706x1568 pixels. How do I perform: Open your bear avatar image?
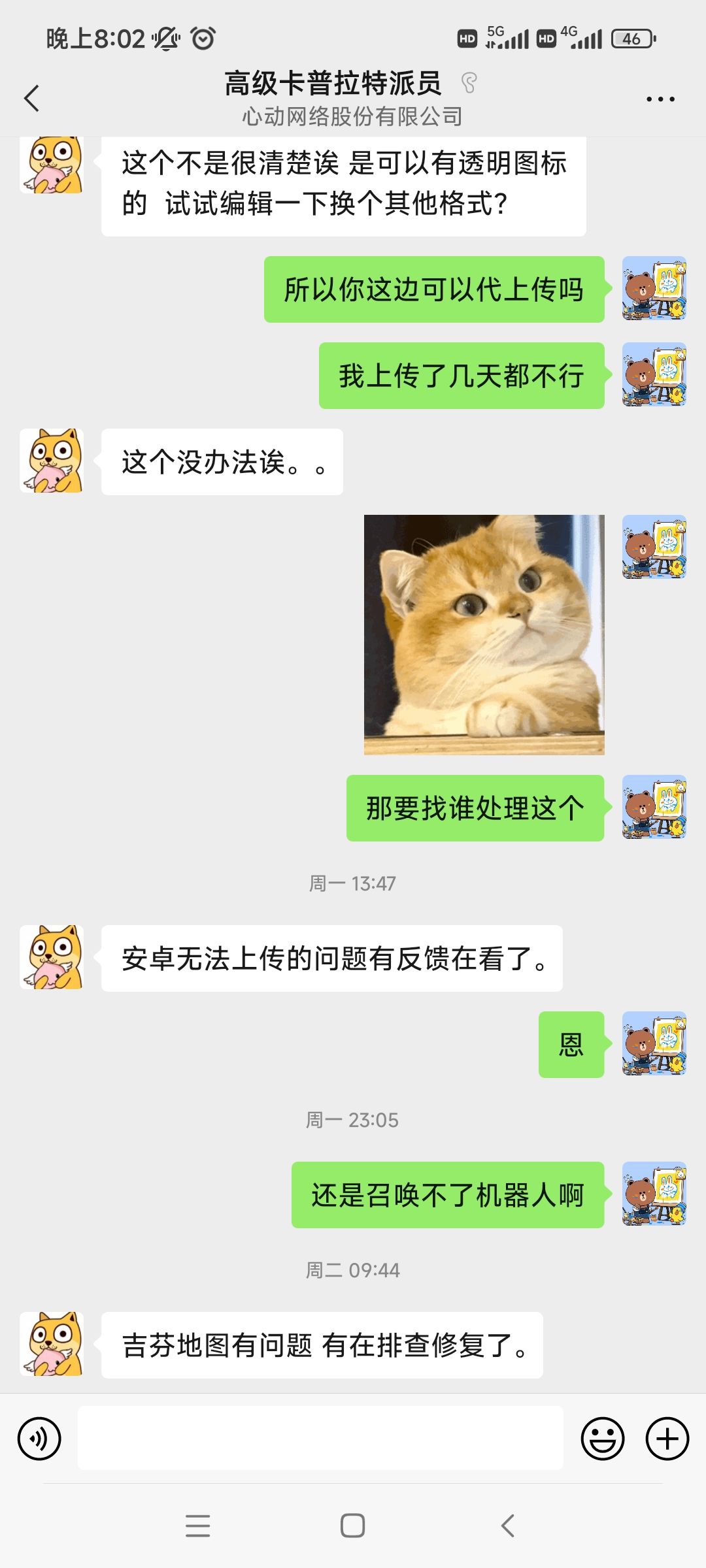click(654, 289)
